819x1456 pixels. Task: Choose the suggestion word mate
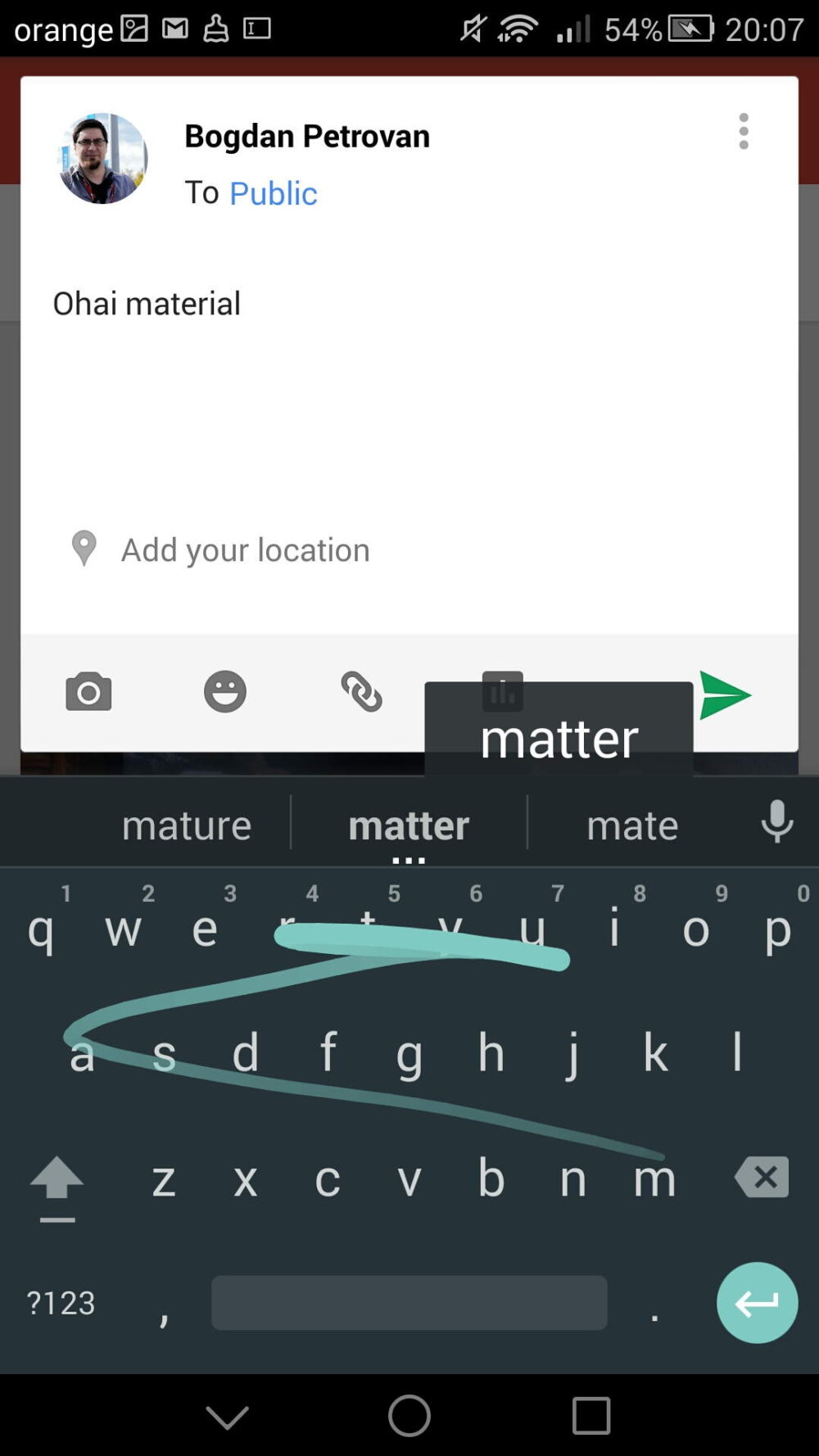tap(632, 825)
